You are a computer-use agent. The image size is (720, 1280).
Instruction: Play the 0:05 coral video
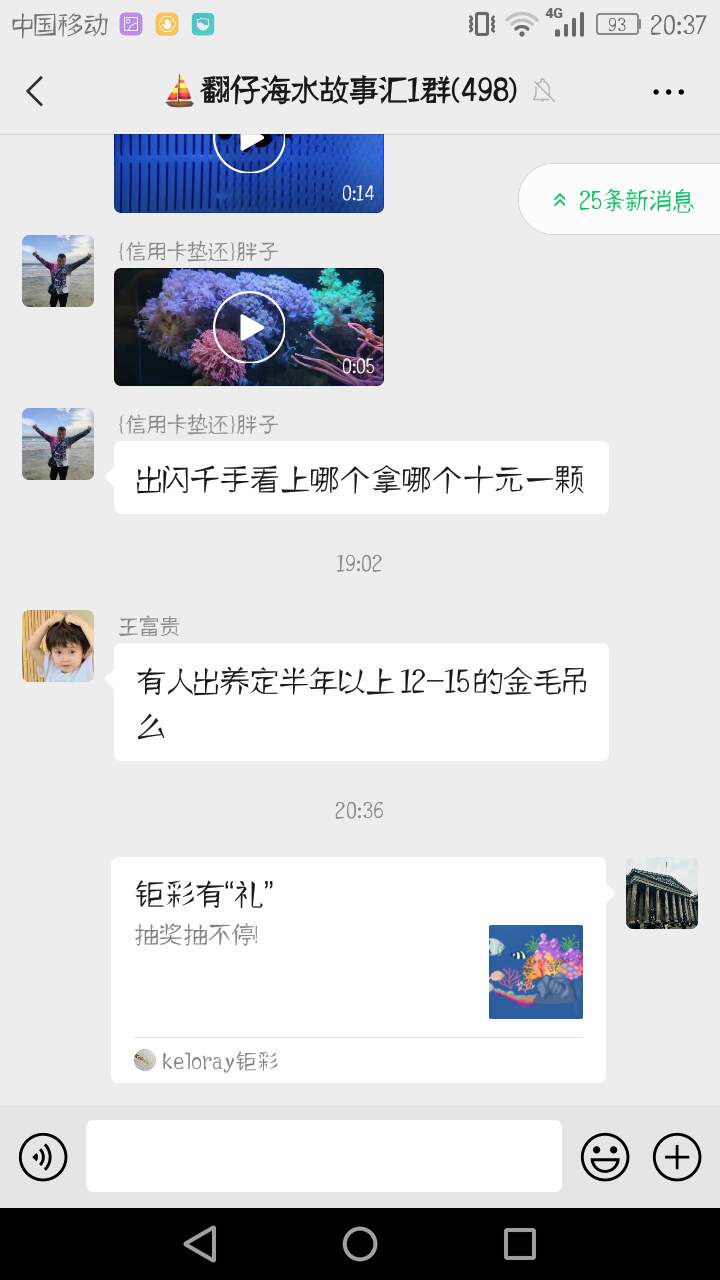coord(249,327)
